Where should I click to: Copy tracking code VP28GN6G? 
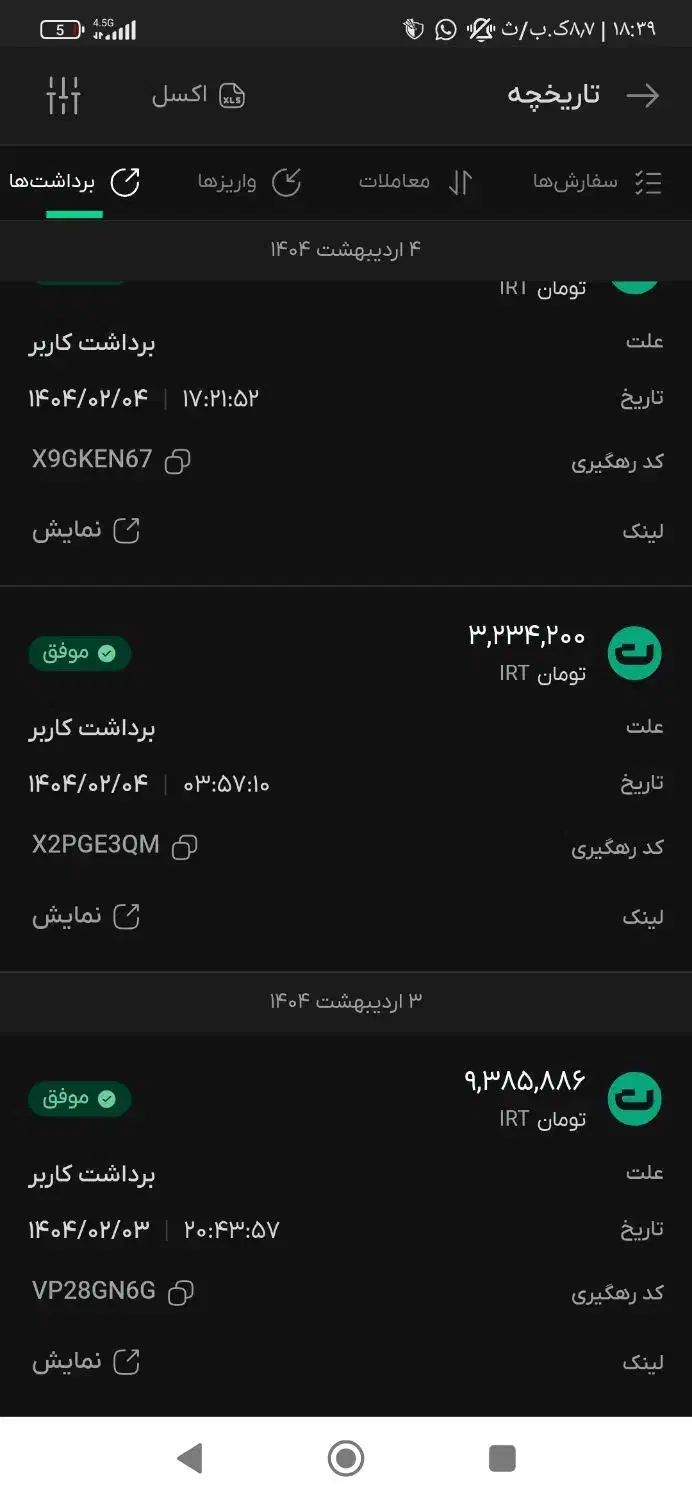pos(181,1292)
